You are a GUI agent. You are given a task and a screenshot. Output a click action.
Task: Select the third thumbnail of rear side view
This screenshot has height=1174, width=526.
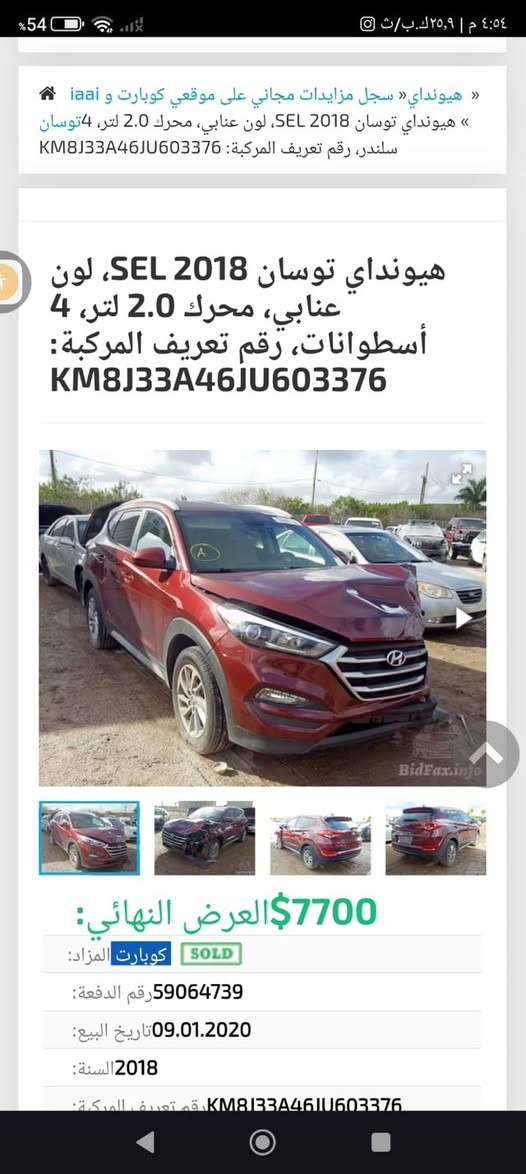pyautogui.click(x=320, y=839)
